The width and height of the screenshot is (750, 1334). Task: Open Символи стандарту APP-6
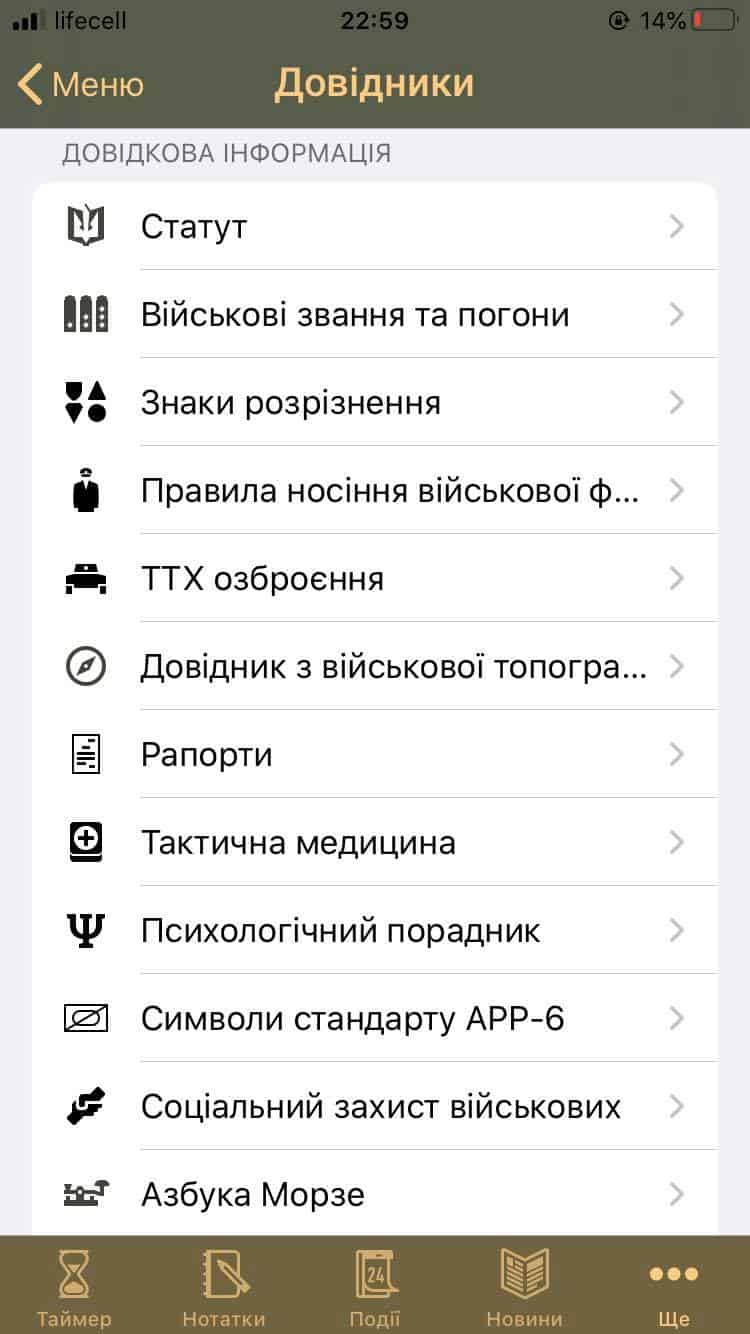pyautogui.click(x=375, y=1019)
